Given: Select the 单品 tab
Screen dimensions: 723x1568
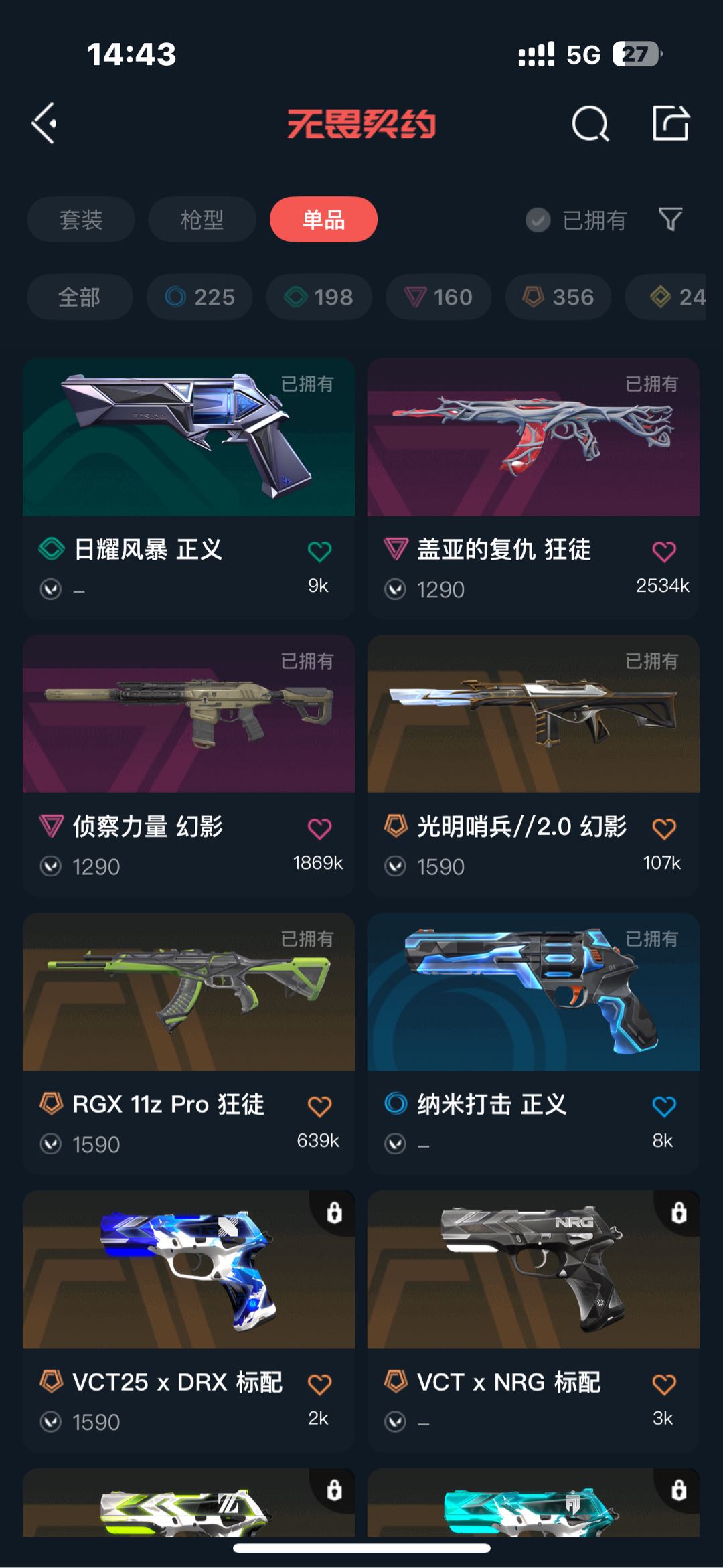Looking at the screenshot, I should pos(323,220).
